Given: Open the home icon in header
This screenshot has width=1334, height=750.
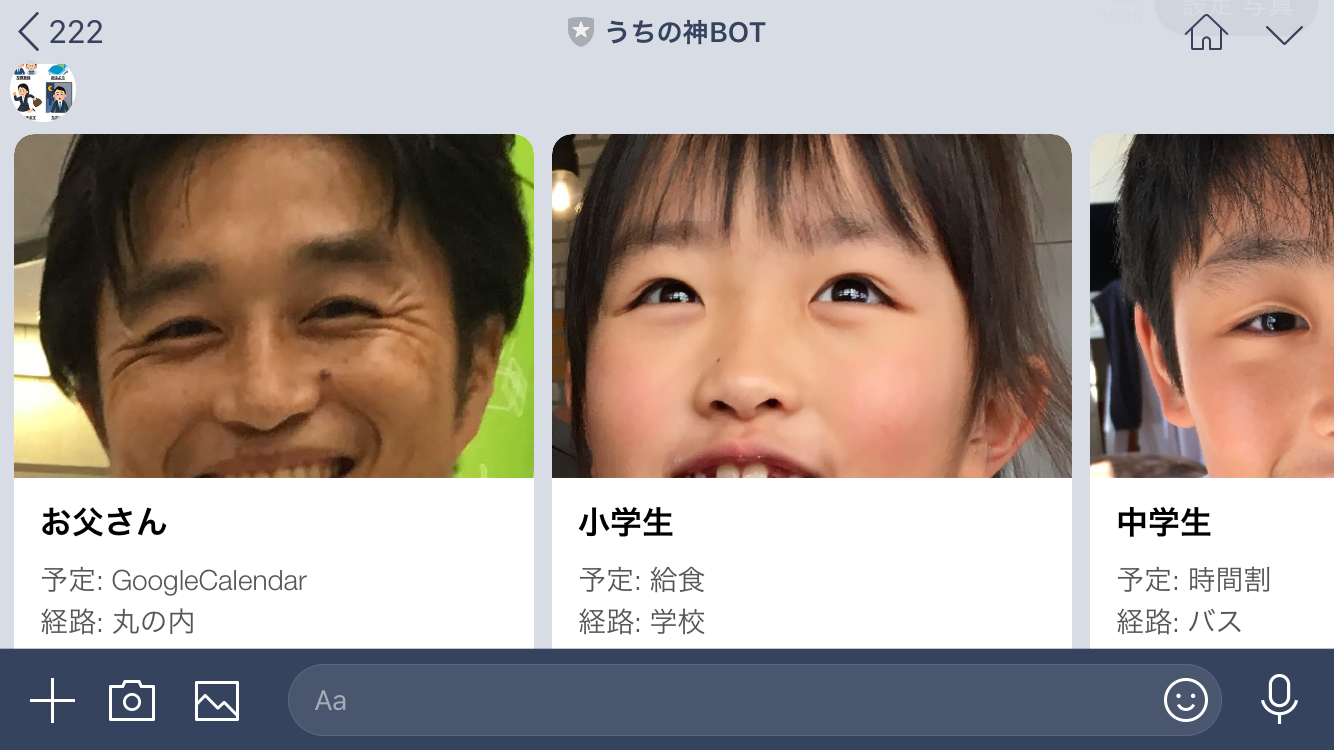Looking at the screenshot, I should click(x=1206, y=33).
